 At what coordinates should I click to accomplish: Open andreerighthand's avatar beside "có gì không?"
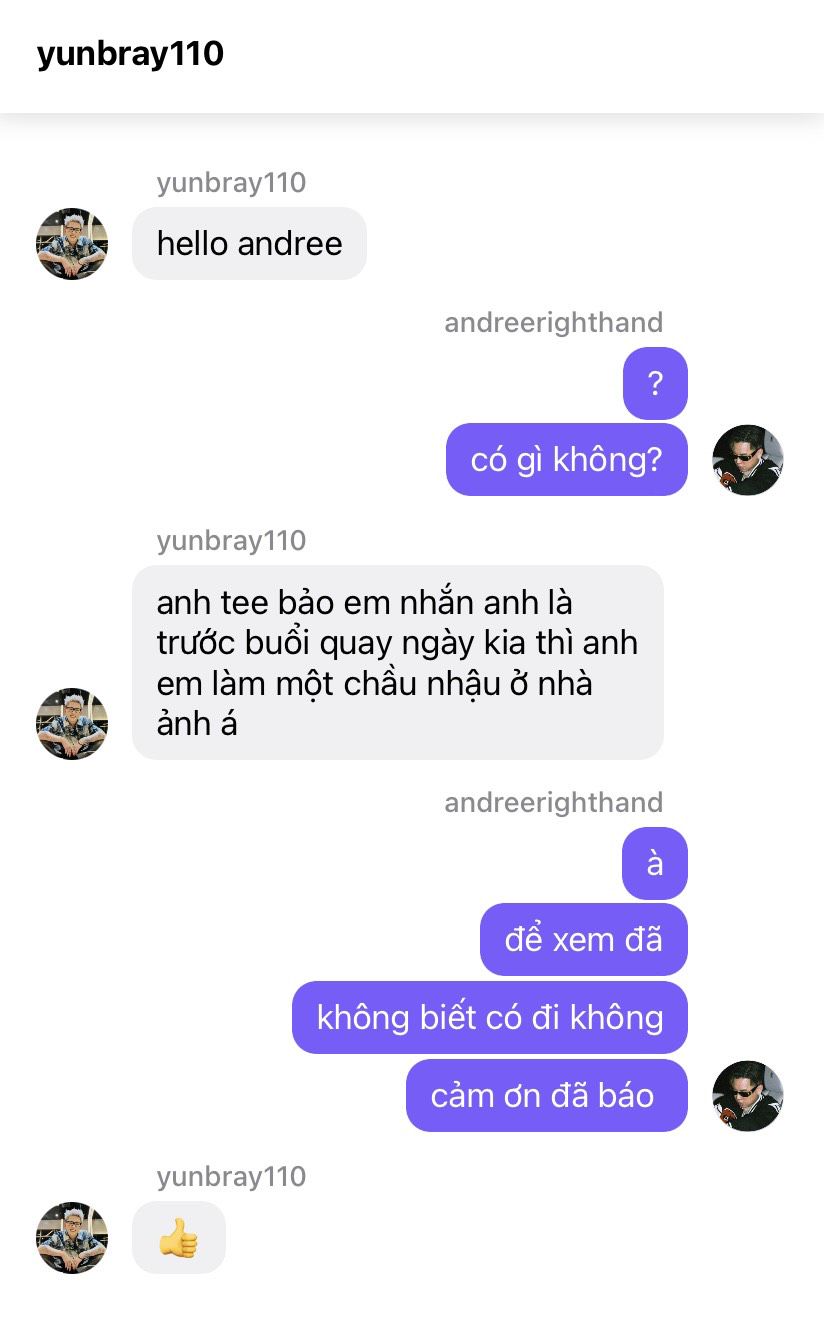(x=748, y=460)
